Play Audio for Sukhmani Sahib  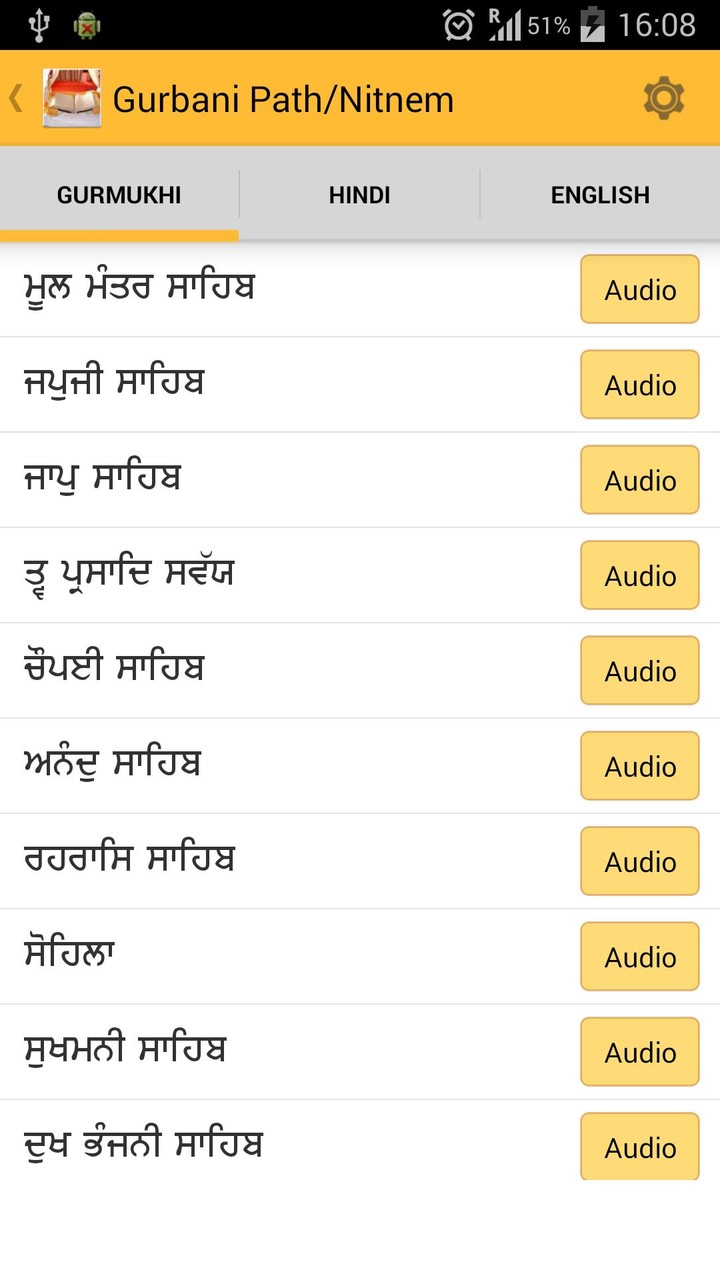click(x=639, y=1052)
